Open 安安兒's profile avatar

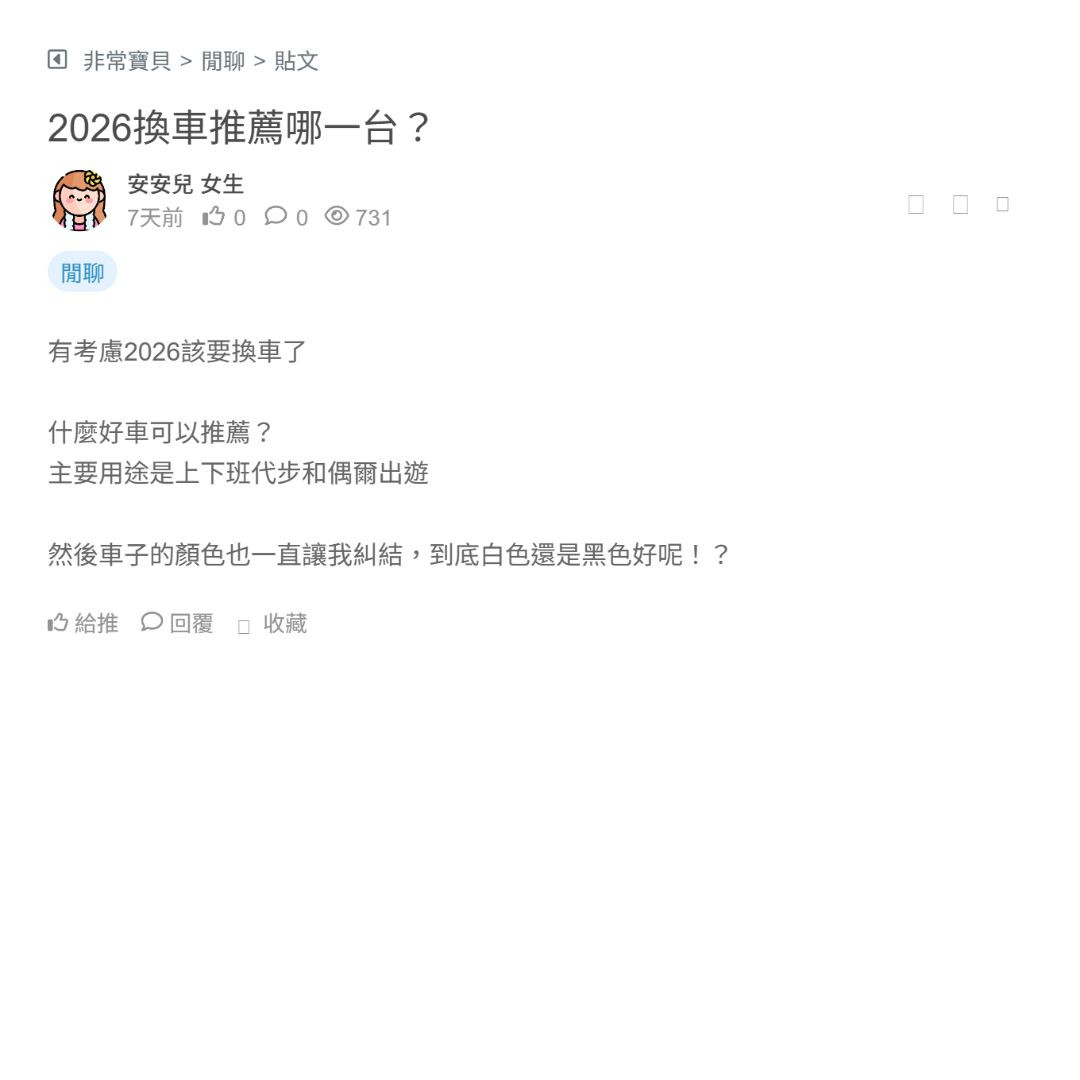pos(79,201)
